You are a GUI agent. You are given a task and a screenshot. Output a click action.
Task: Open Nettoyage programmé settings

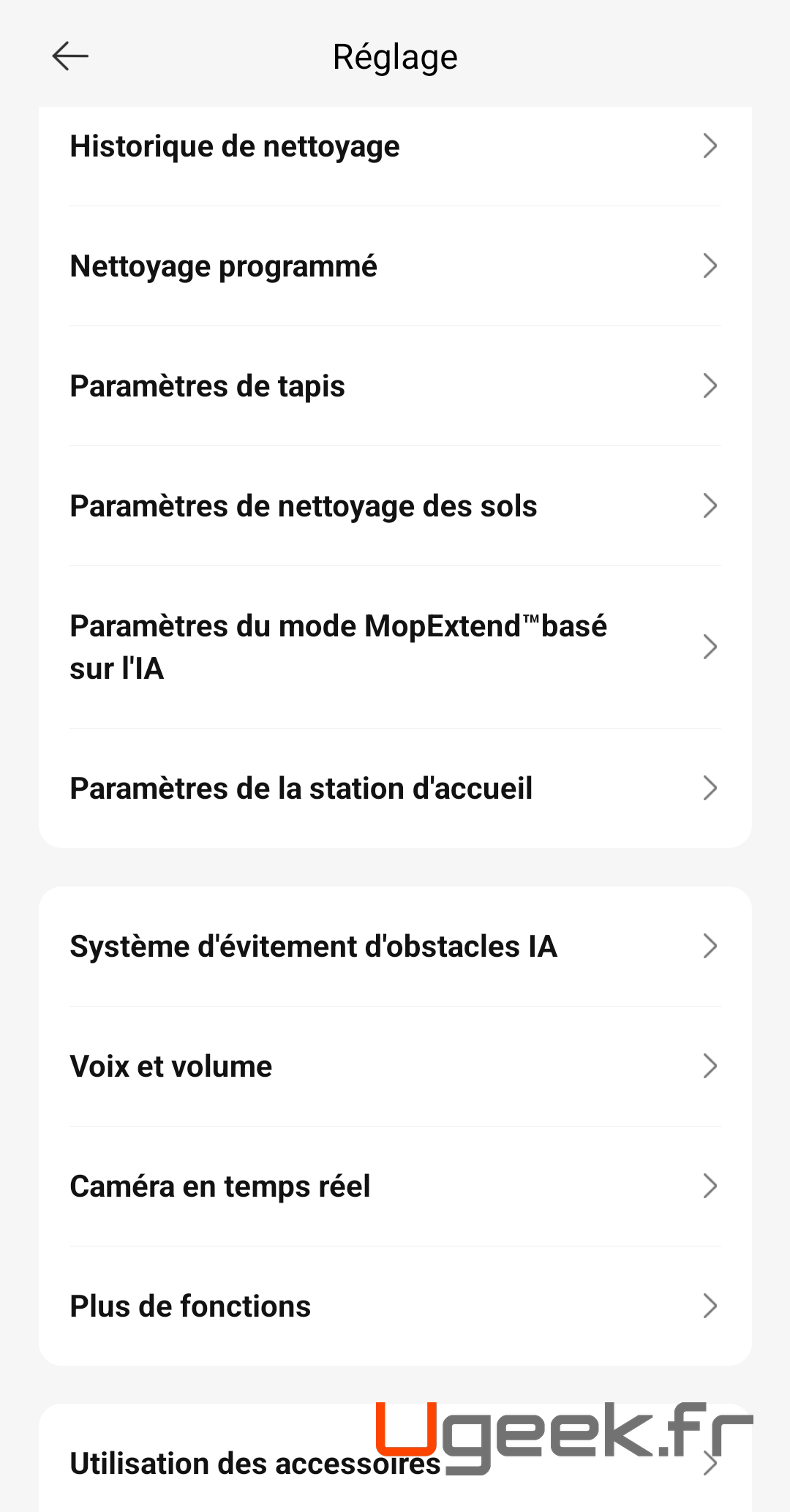point(395,266)
